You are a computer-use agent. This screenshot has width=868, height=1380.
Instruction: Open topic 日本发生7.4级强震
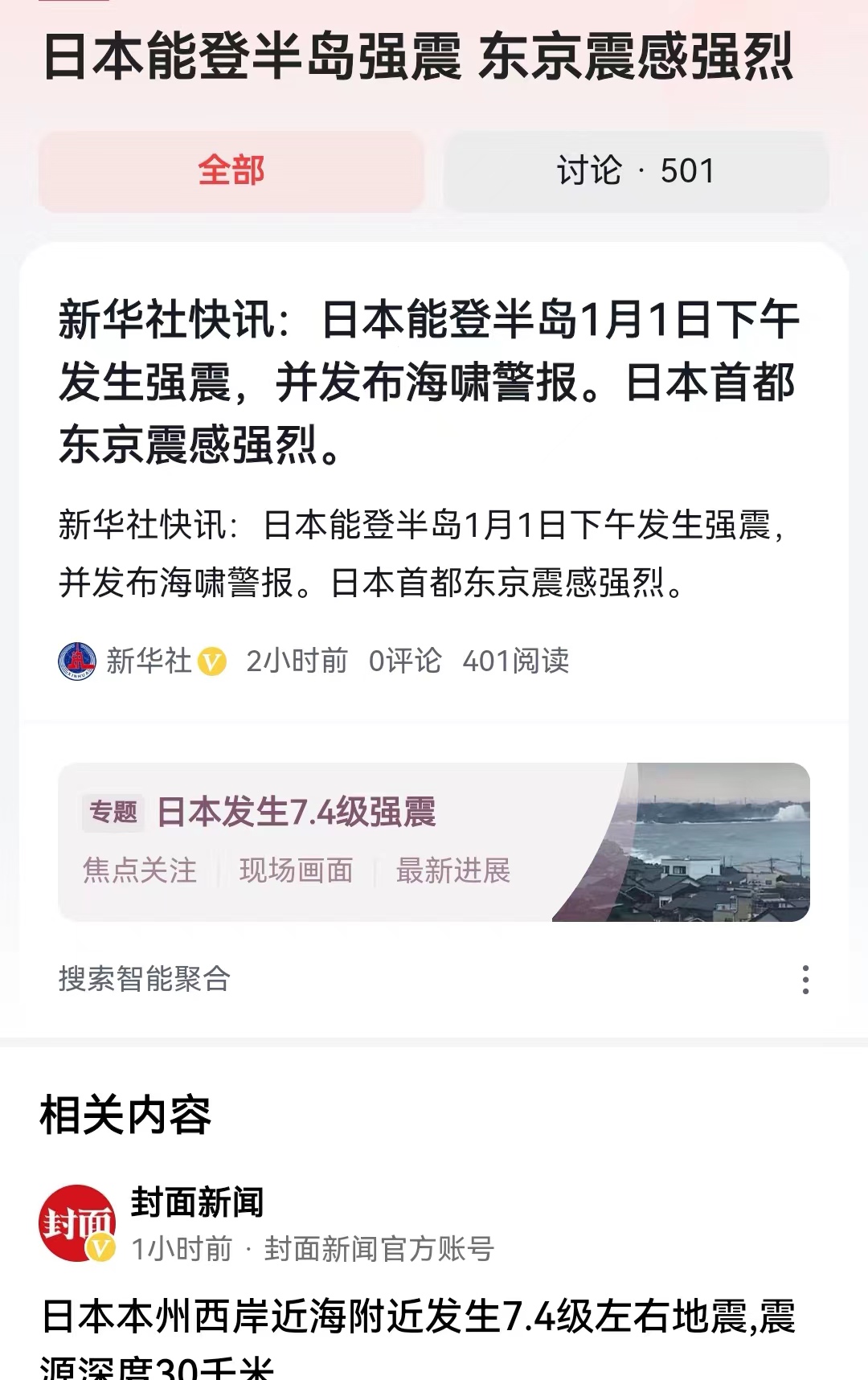click(x=297, y=813)
